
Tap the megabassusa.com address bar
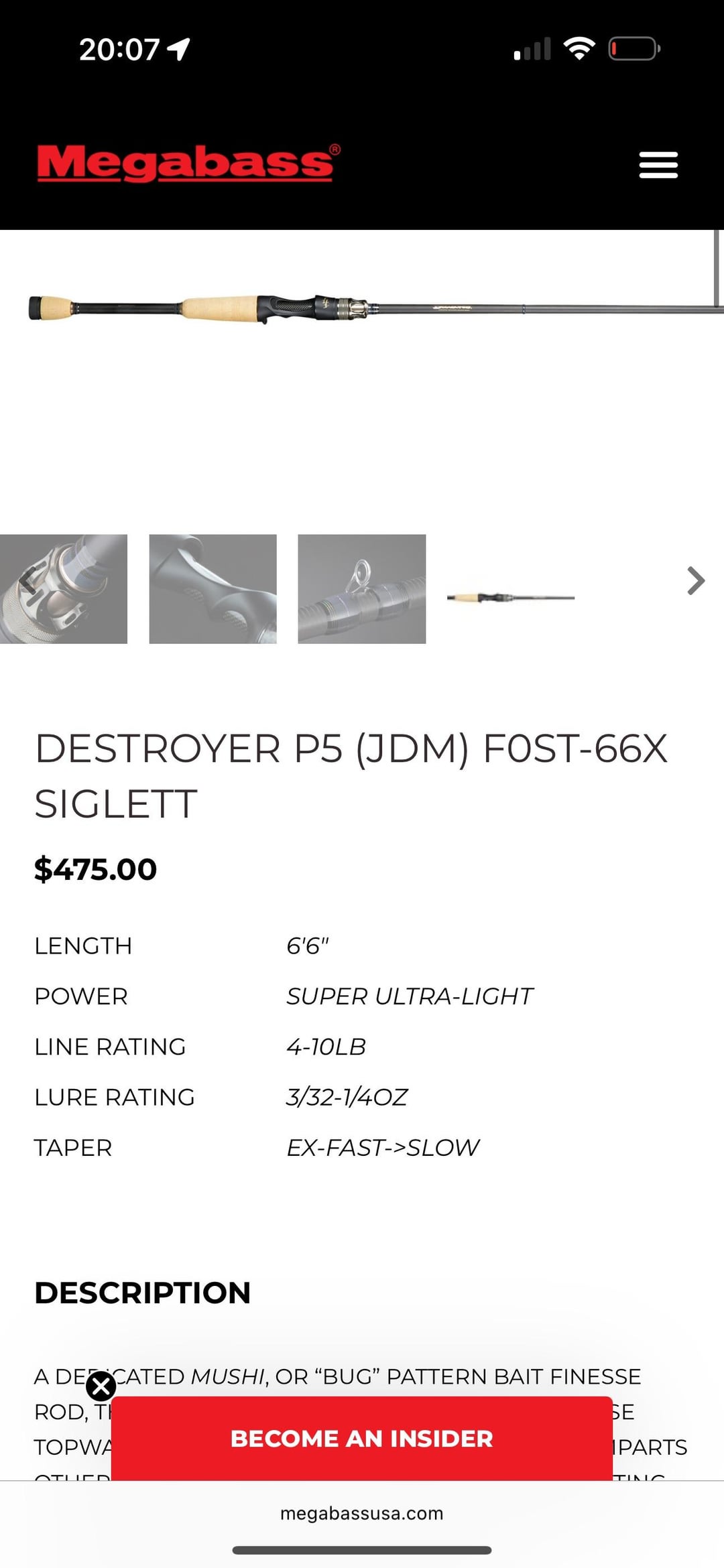point(361,1514)
